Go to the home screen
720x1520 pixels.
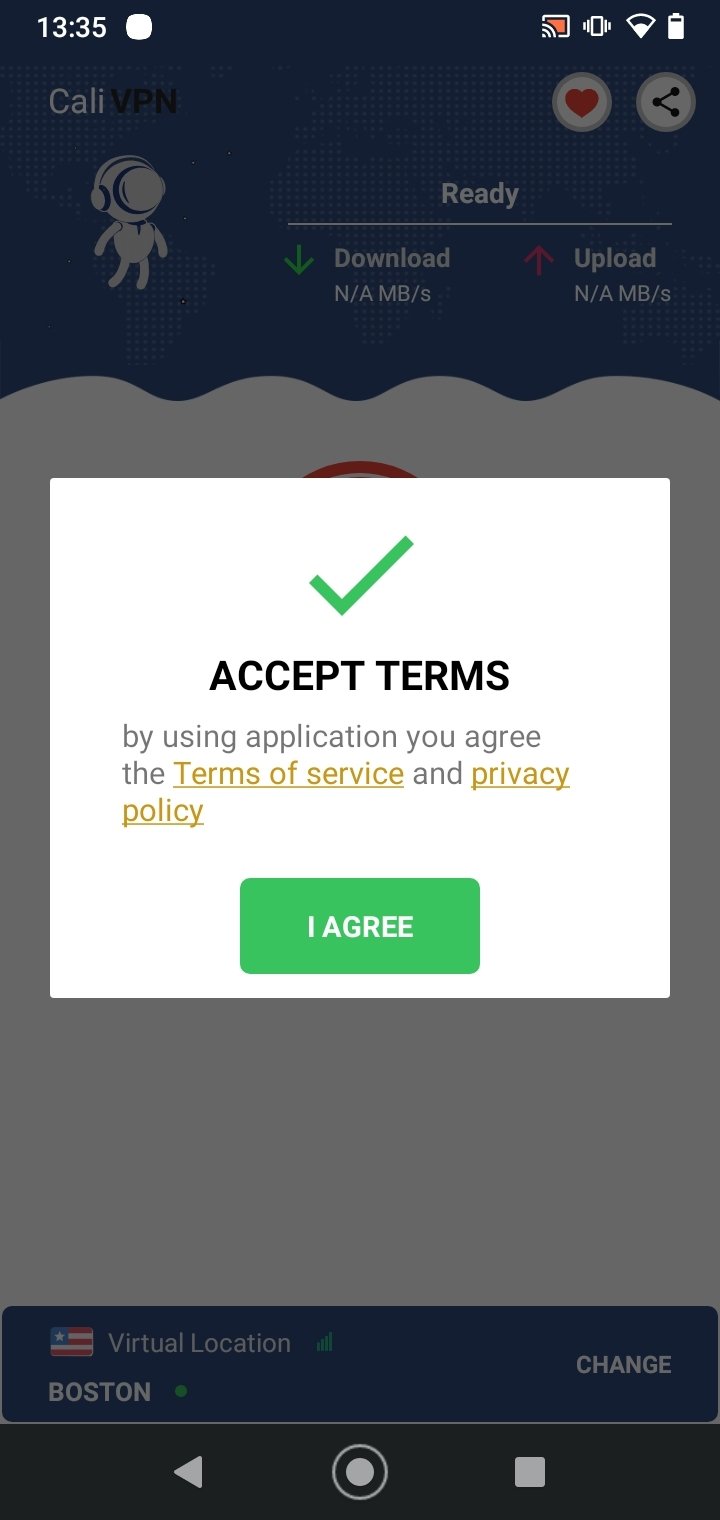pyautogui.click(x=360, y=1471)
